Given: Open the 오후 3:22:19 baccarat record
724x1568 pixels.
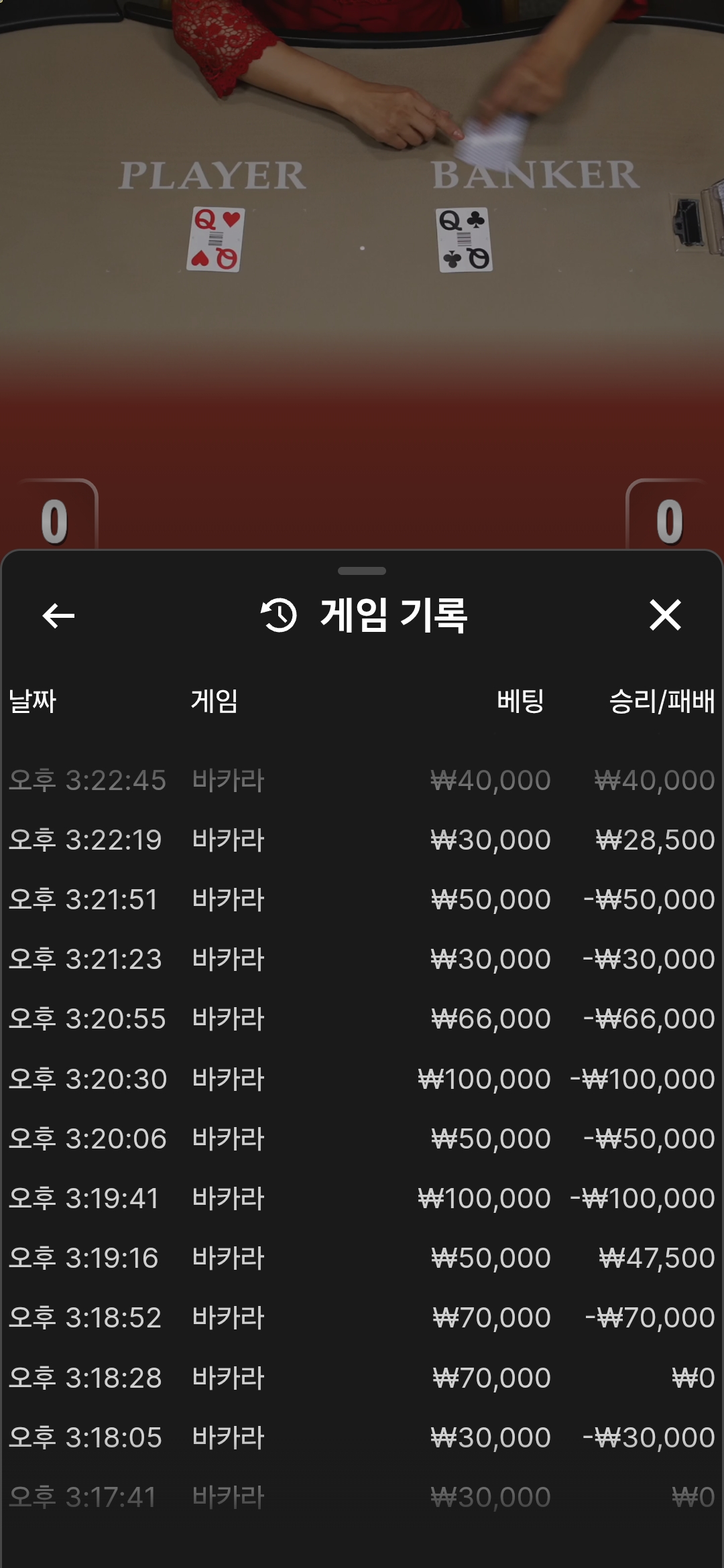Looking at the screenshot, I should click(362, 840).
